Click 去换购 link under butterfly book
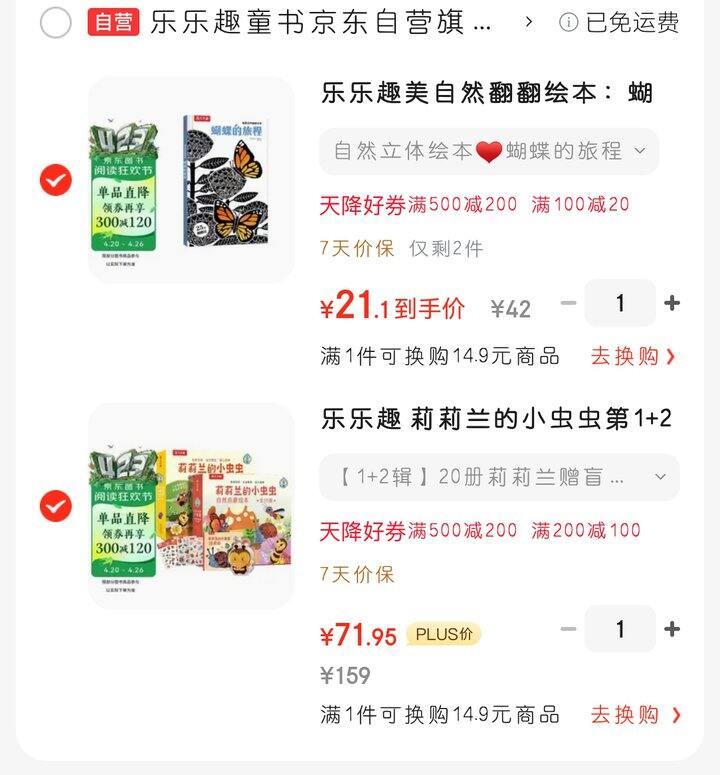720x775 pixels. tap(628, 355)
